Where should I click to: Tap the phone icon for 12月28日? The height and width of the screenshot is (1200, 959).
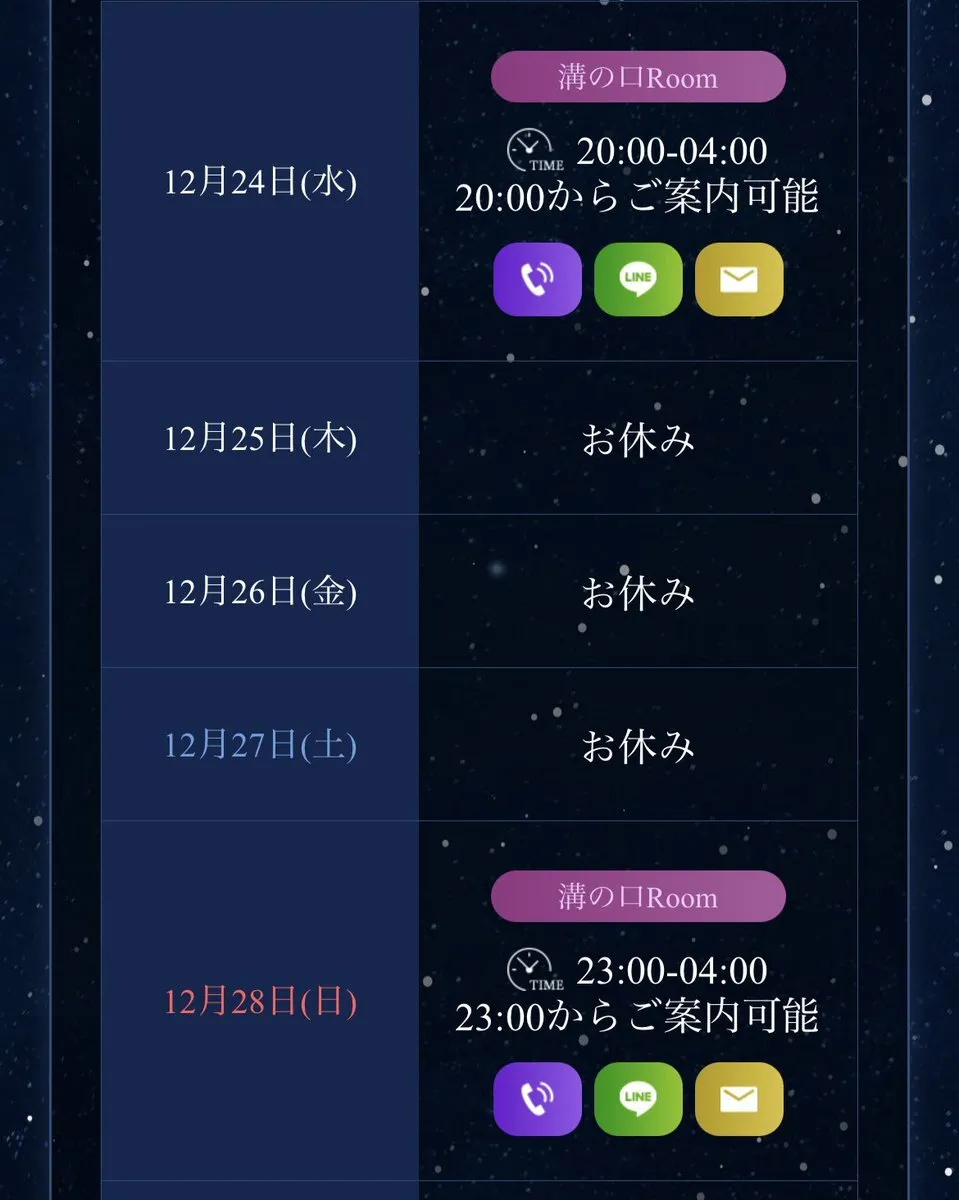pos(537,1098)
